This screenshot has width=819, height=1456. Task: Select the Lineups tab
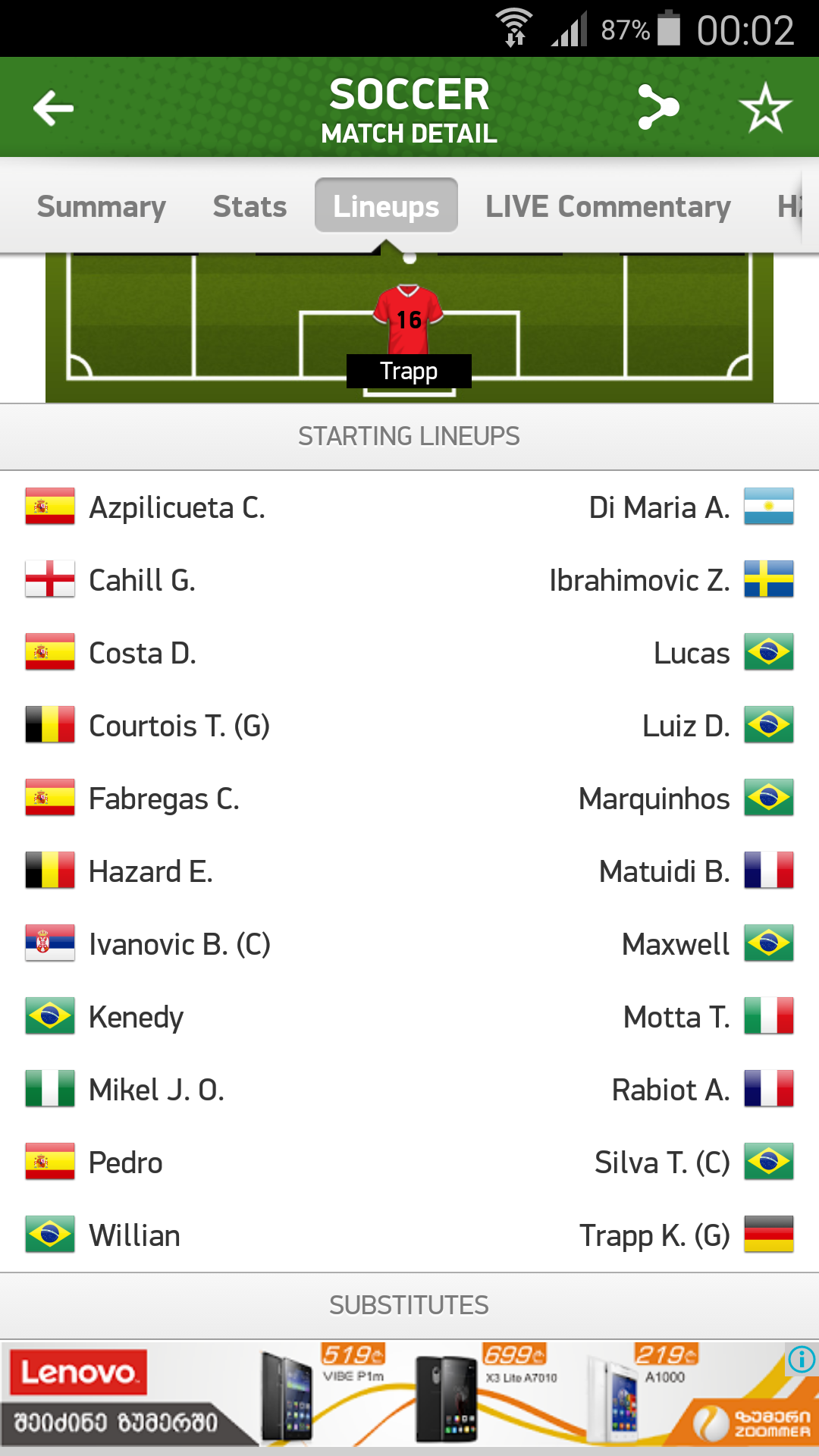386,206
